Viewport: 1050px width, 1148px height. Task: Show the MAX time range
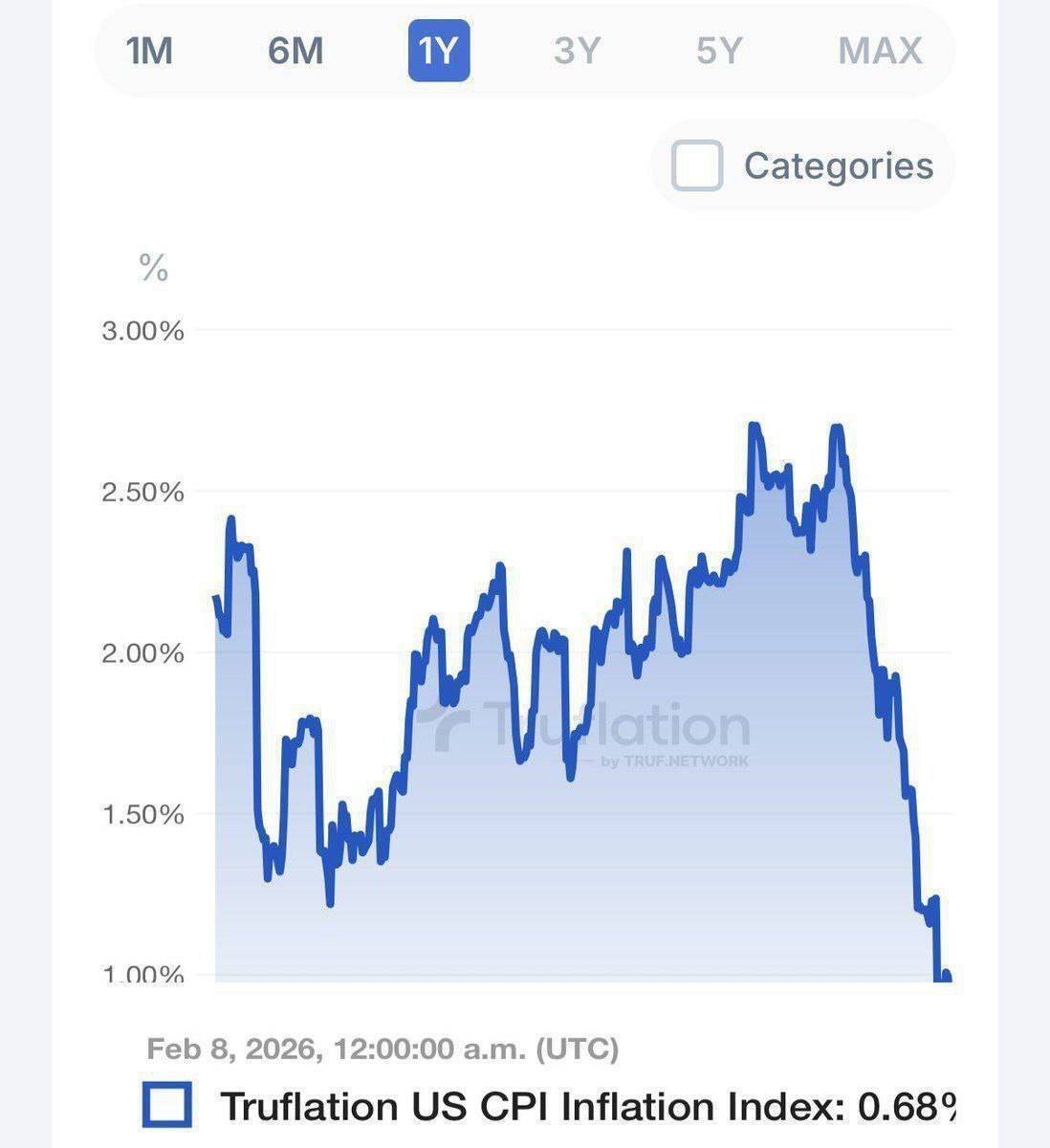pyautogui.click(x=880, y=51)
